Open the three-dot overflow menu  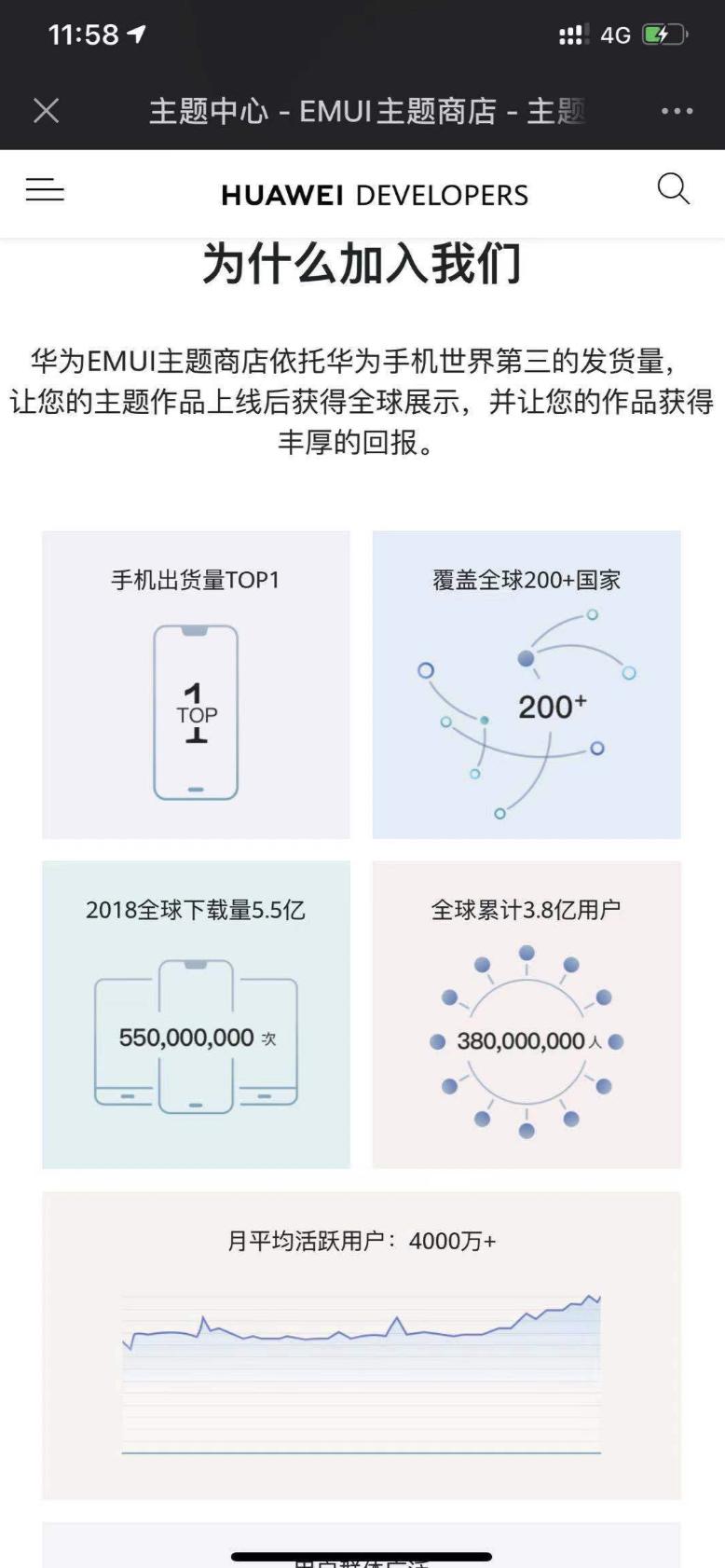coord(677,111)
